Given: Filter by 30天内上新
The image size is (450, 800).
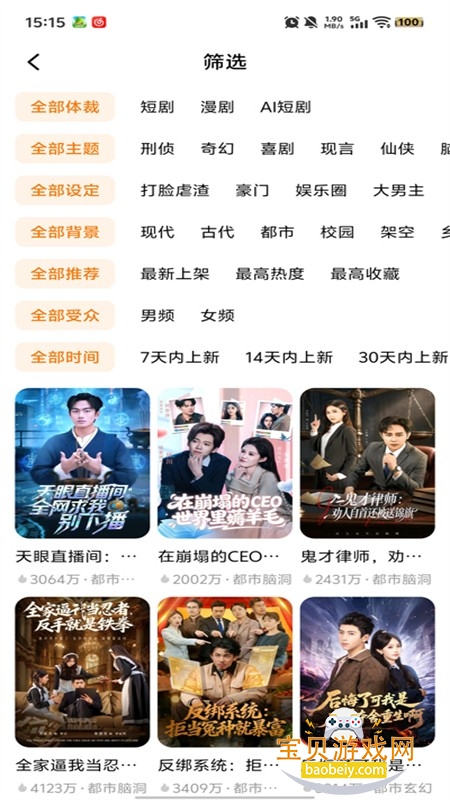Looking at the screenshot, I should point(403,357).
